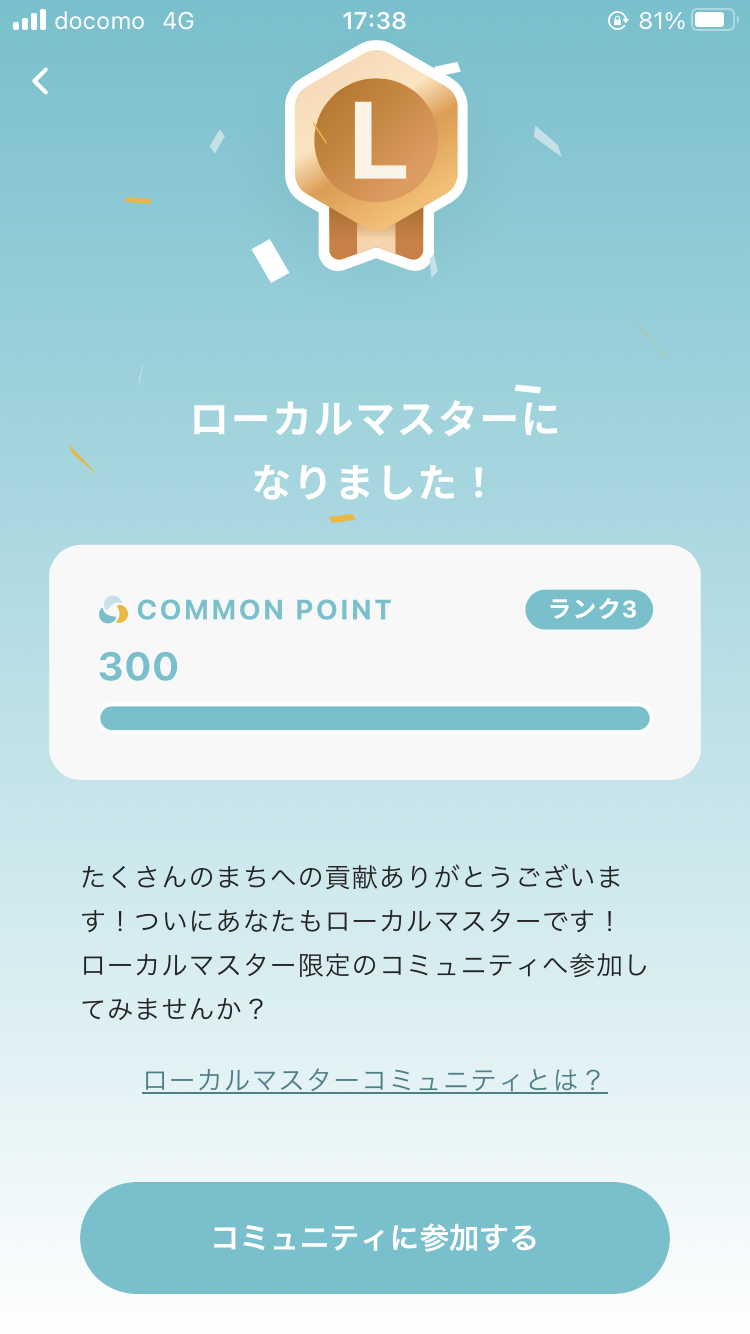Go back with the top-left arrow

click(x=41, y=81)
